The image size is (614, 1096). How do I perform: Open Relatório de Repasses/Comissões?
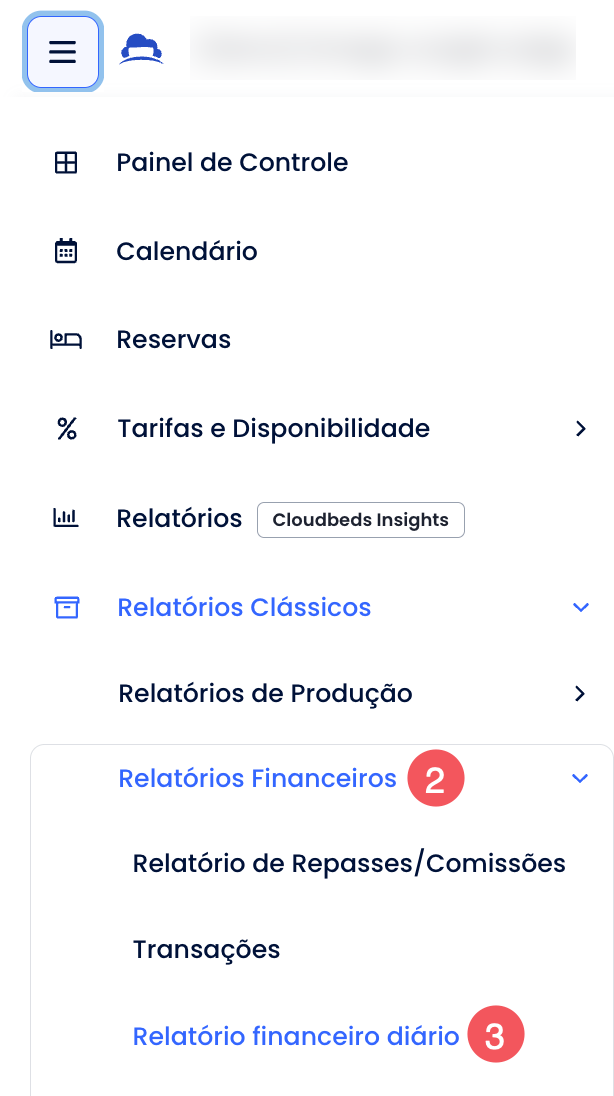(x=349, y=864)
